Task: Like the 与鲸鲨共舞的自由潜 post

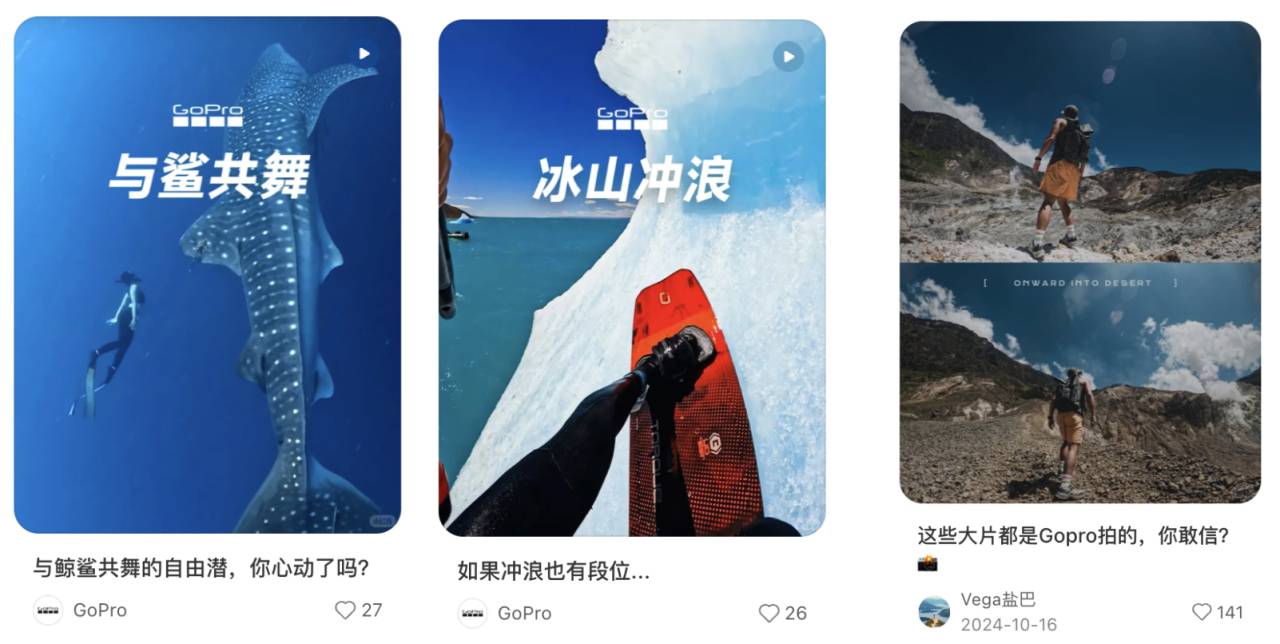Action: point(345,610)
